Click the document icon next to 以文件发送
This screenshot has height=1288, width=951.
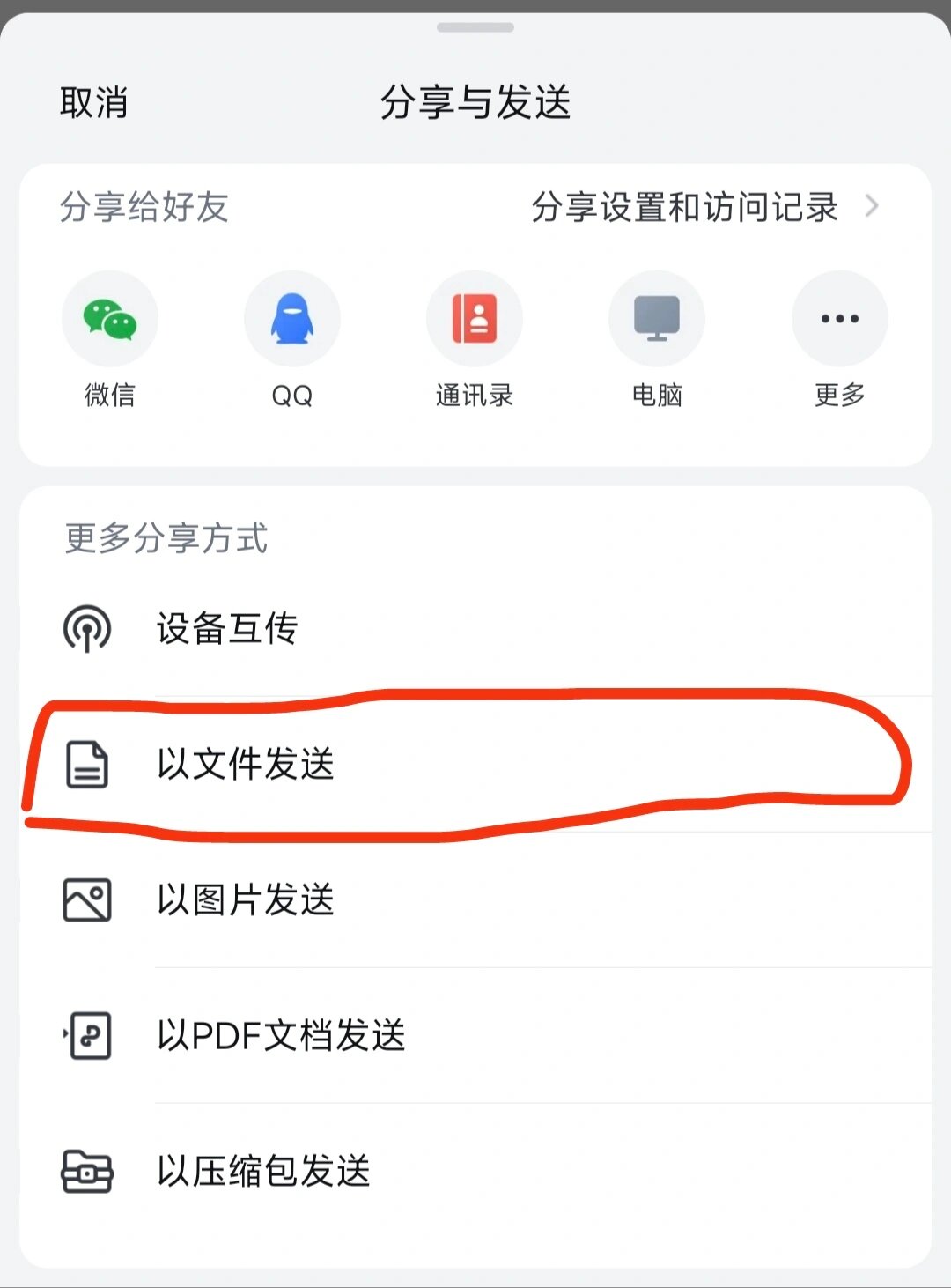pyautogui.click(x=86, y=765)
